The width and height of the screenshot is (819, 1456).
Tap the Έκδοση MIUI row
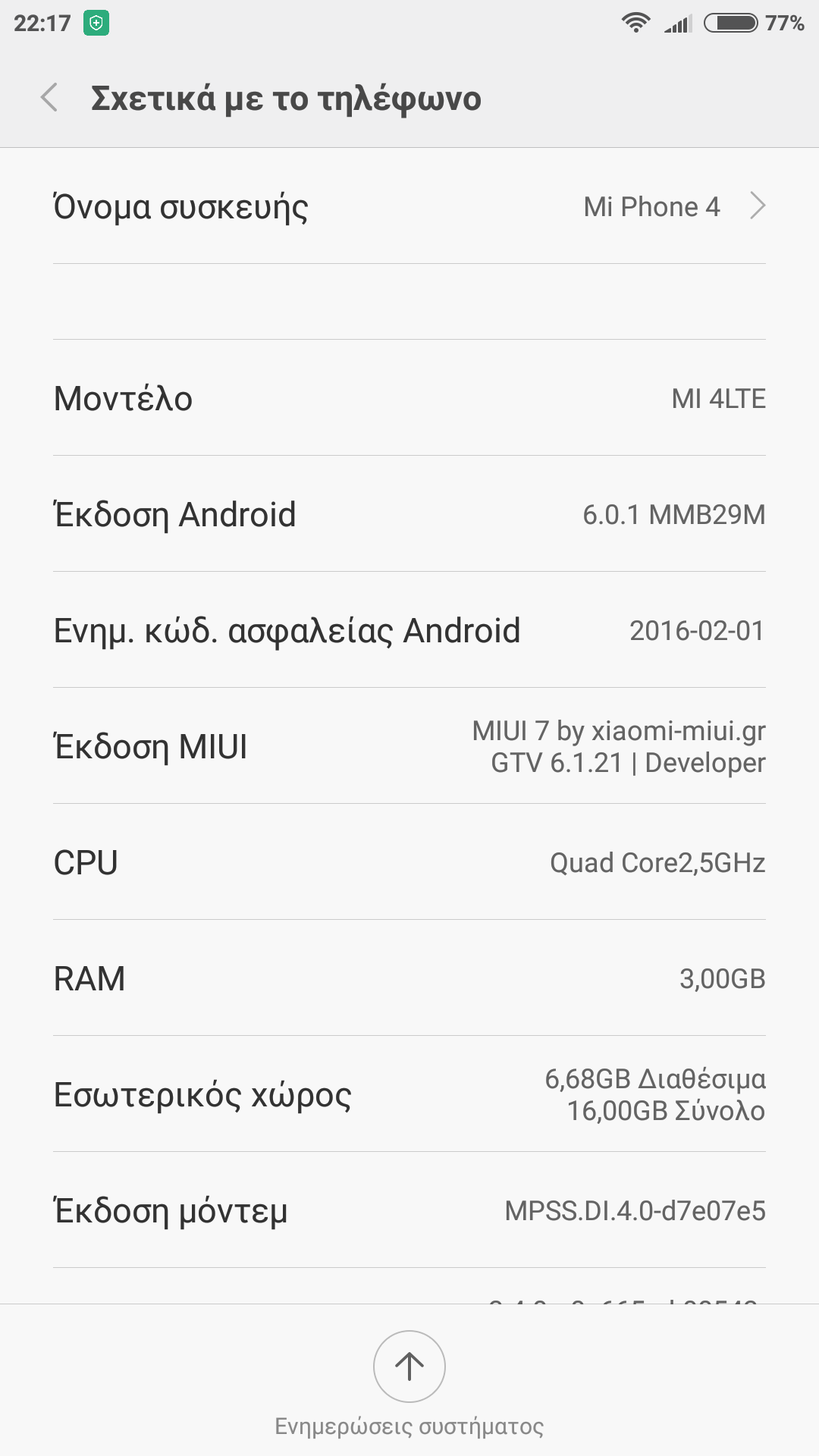pyautogui.click(x=409, y=746)
